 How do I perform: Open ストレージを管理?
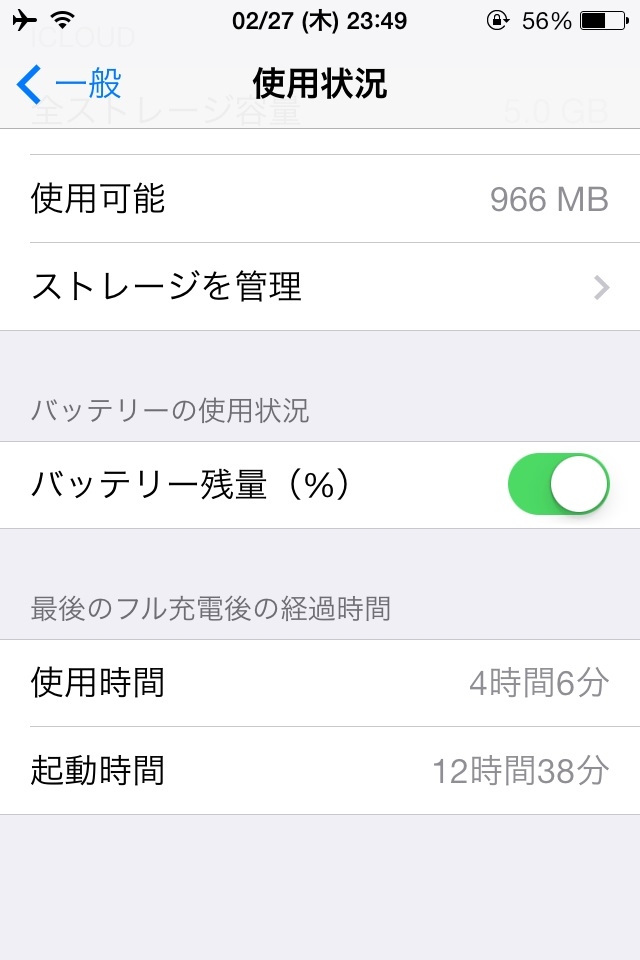[320, 287]
